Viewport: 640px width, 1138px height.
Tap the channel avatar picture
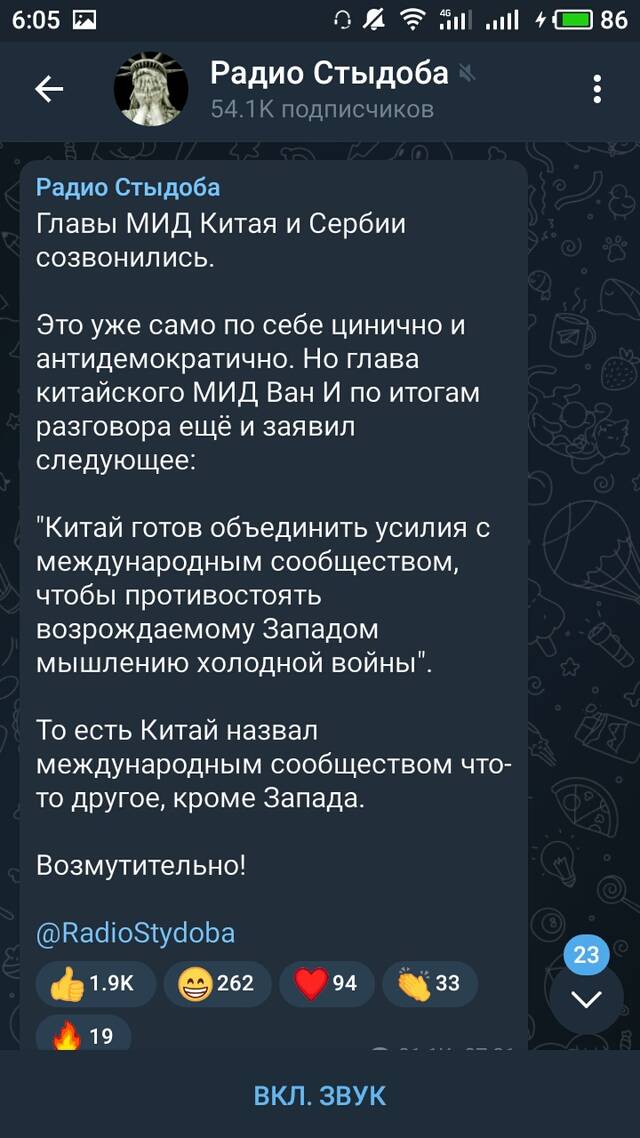point(151,89)
